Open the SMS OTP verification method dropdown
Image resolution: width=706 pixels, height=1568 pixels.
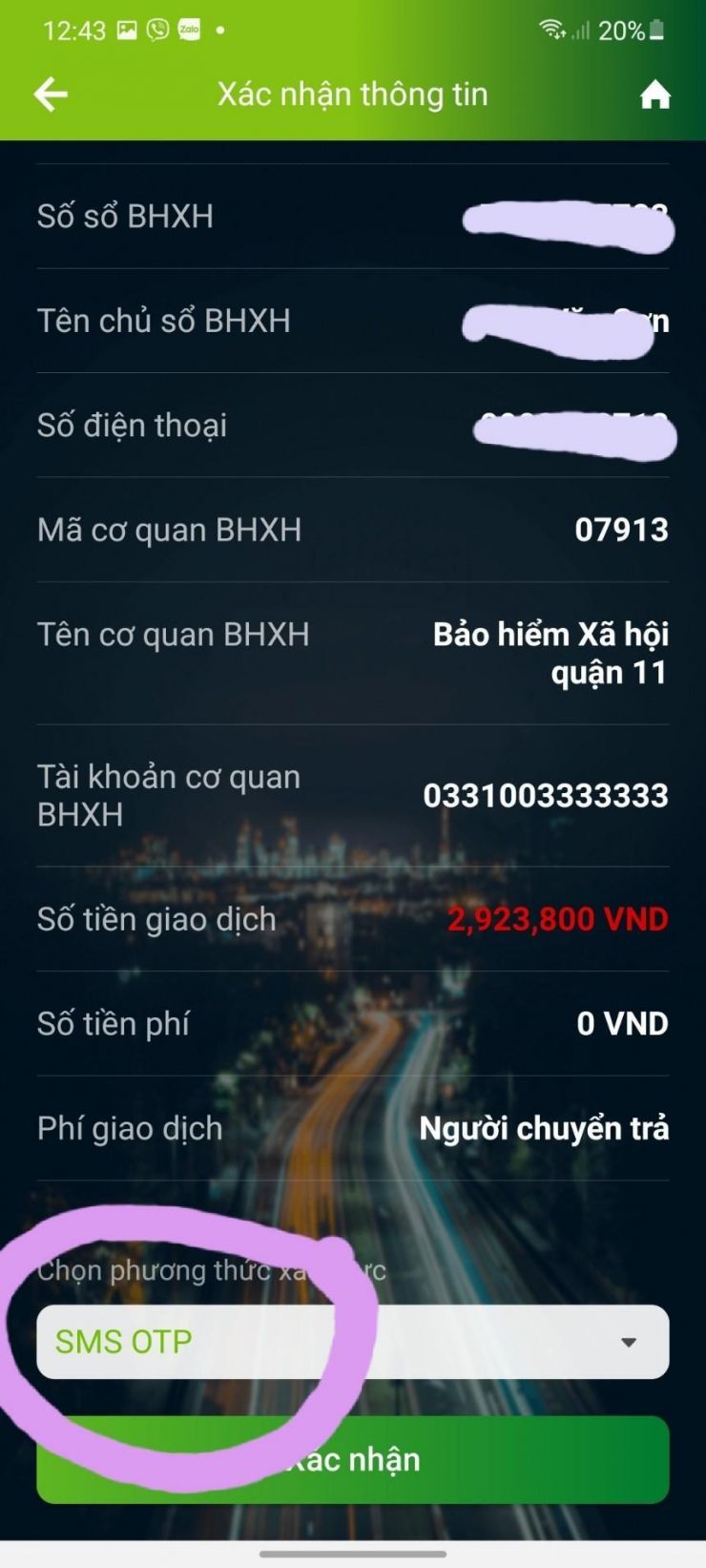point(352,1341)
